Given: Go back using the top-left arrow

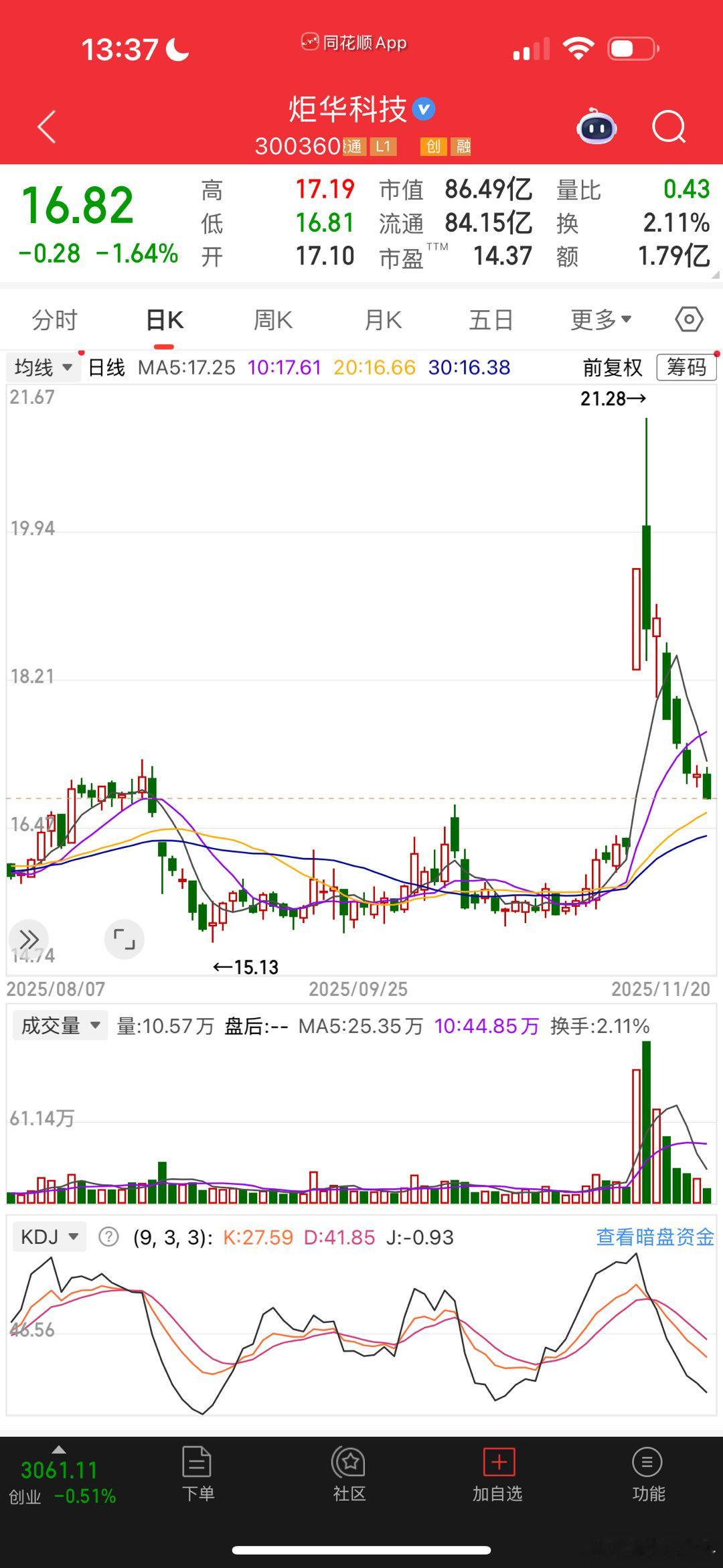Looking at the screenshot, I should tap(47, 127).
